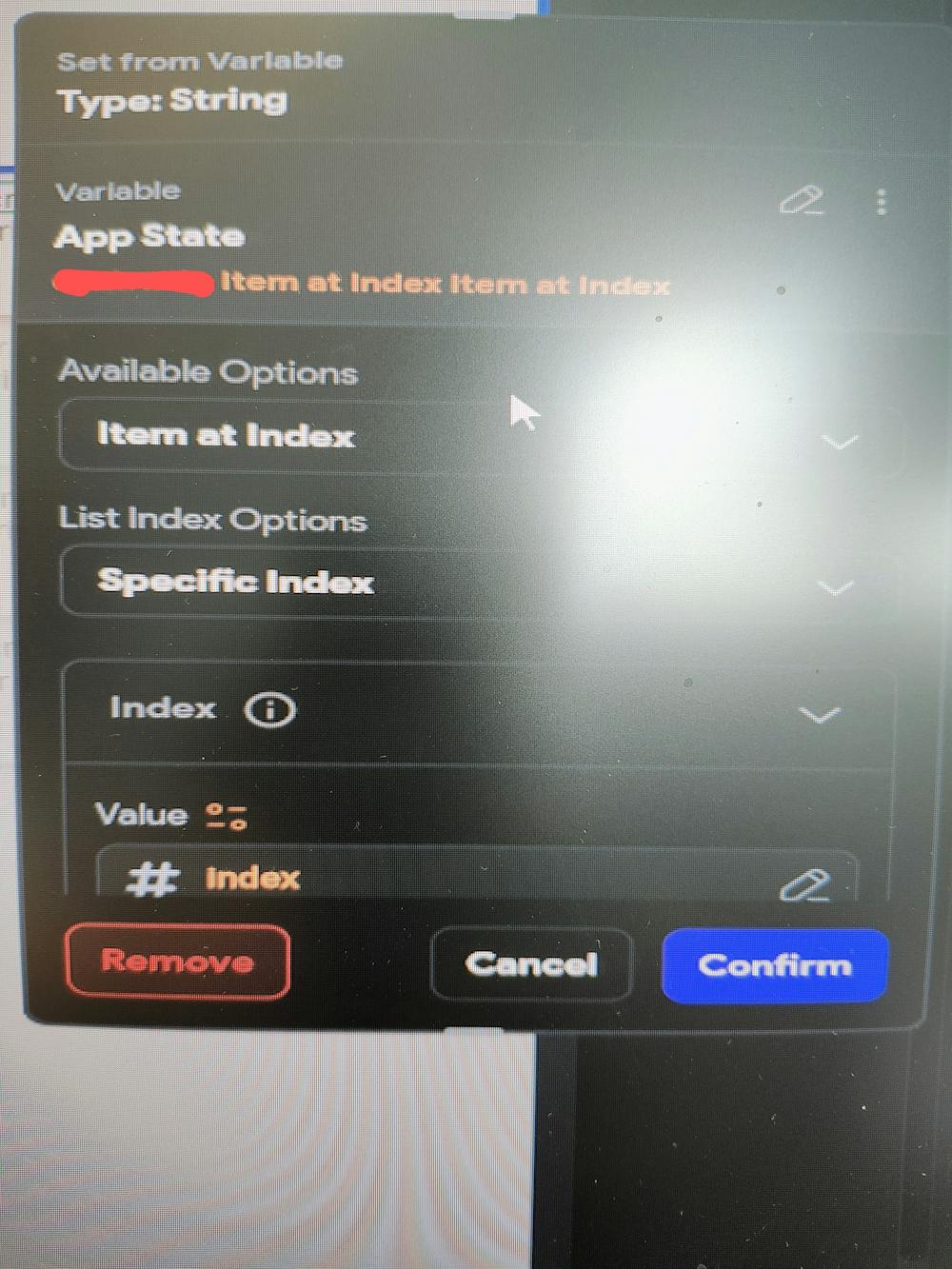Confirm the variable selection
The height and width of the screenshot is (1269, 952).
click(774, 965)
